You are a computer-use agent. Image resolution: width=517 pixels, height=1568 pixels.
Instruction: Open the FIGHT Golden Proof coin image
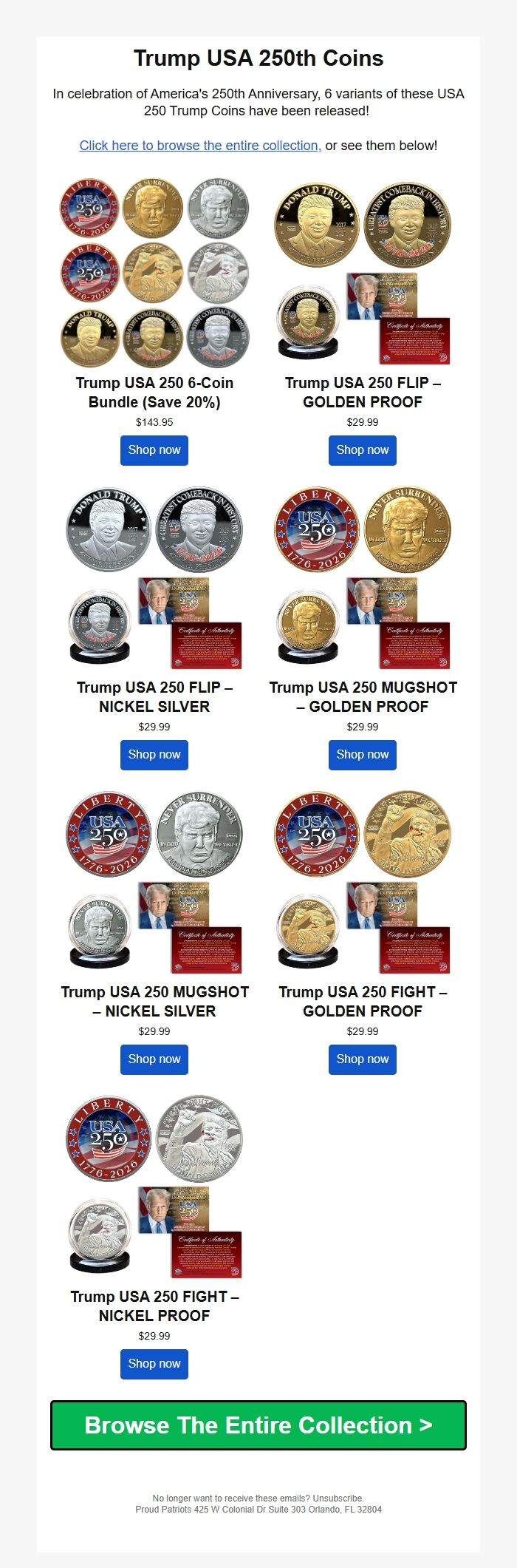coord(362,881)
